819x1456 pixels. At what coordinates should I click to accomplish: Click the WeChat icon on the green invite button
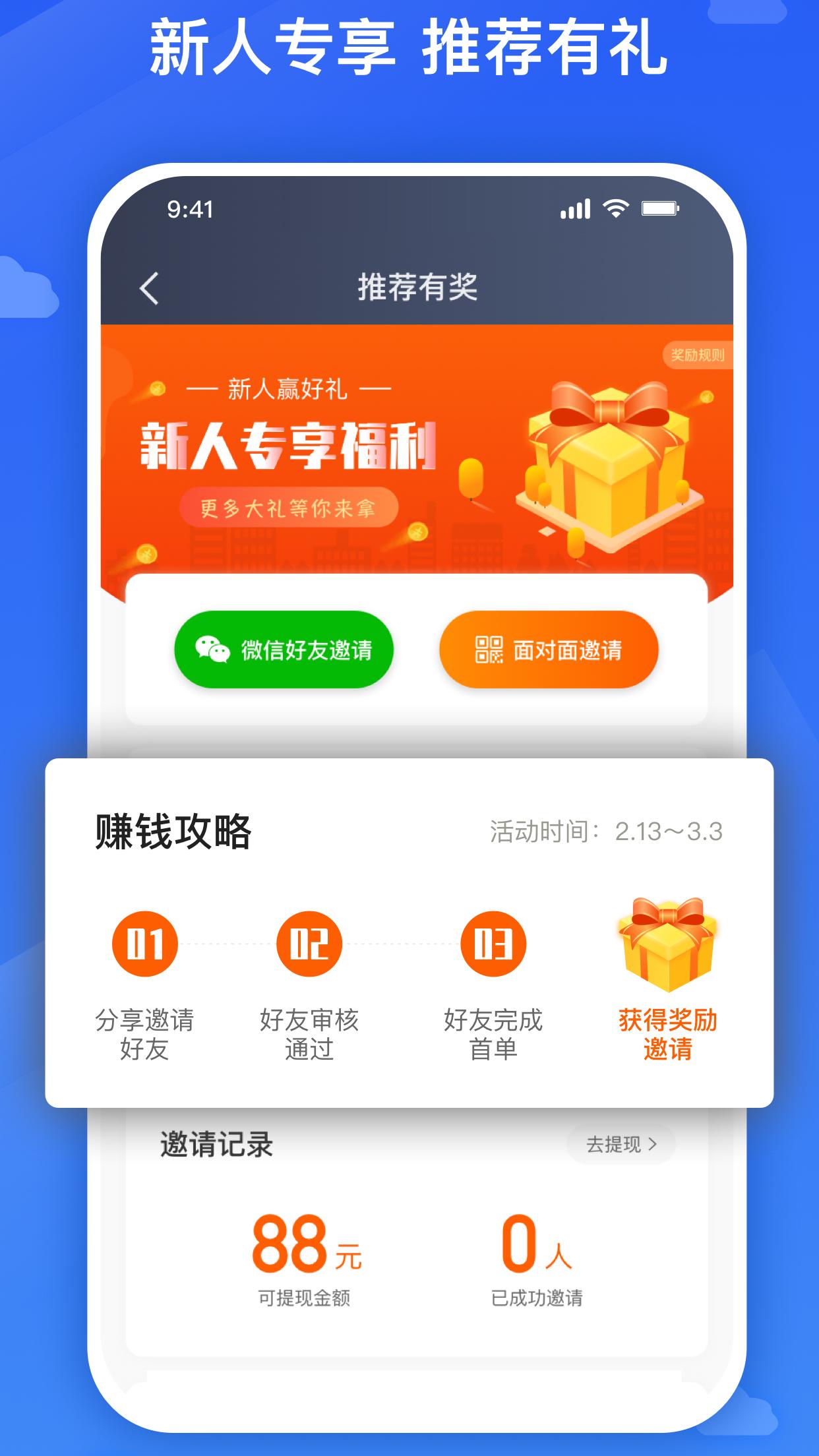[x=213, y=649]
